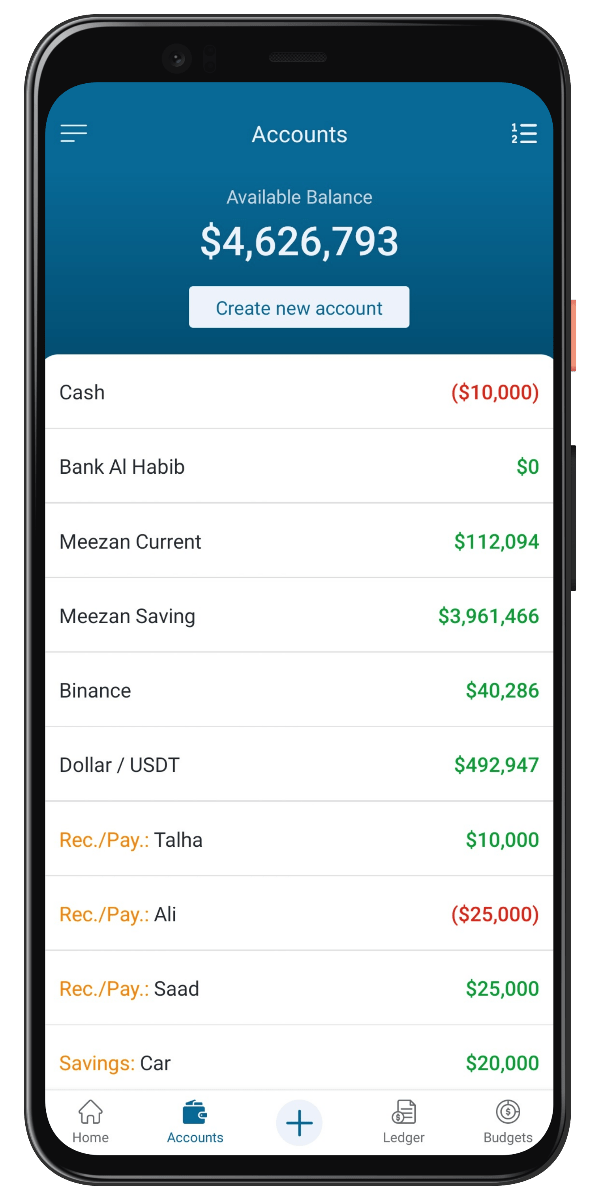Open the Cash account
This screenshot has width=600, height=1200.
click(x=299, y=393)
